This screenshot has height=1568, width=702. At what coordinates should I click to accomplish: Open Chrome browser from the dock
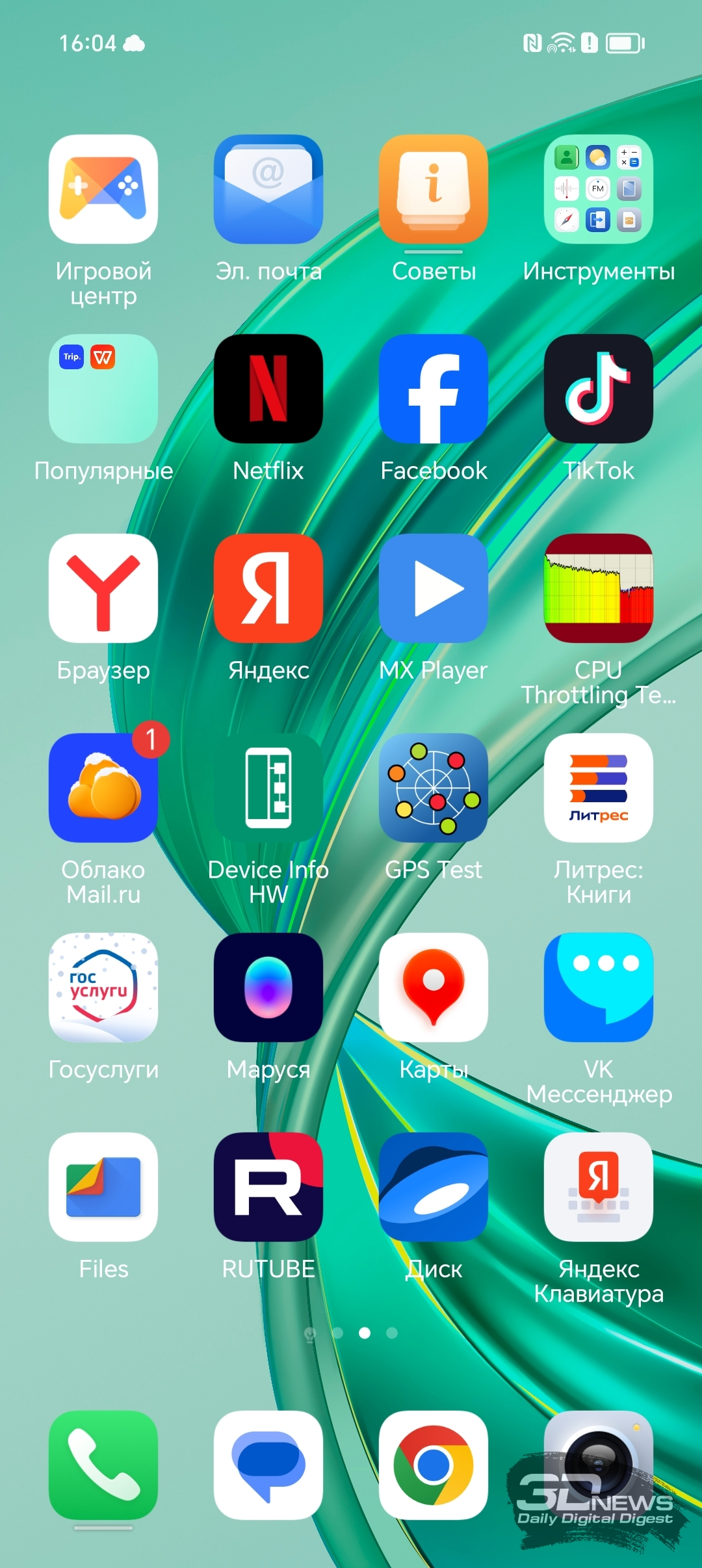tap(434, 1465)
